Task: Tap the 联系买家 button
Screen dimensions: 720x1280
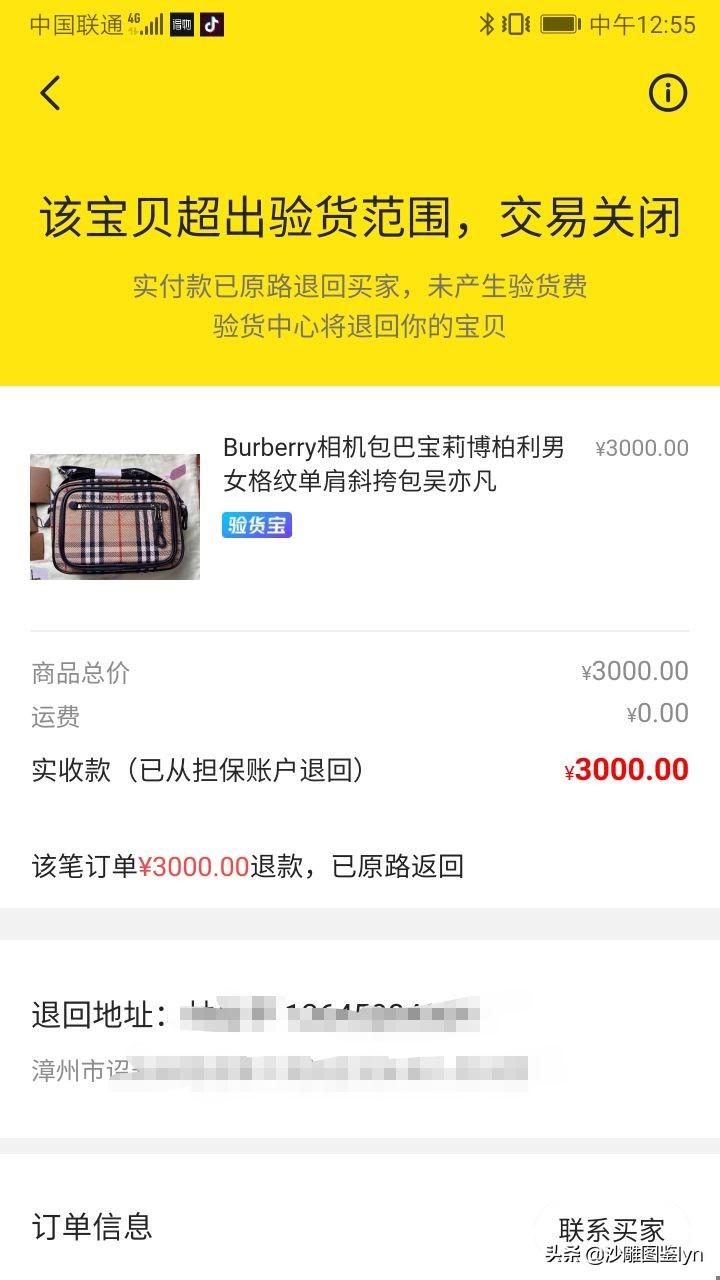Action: coord(611,1229)
